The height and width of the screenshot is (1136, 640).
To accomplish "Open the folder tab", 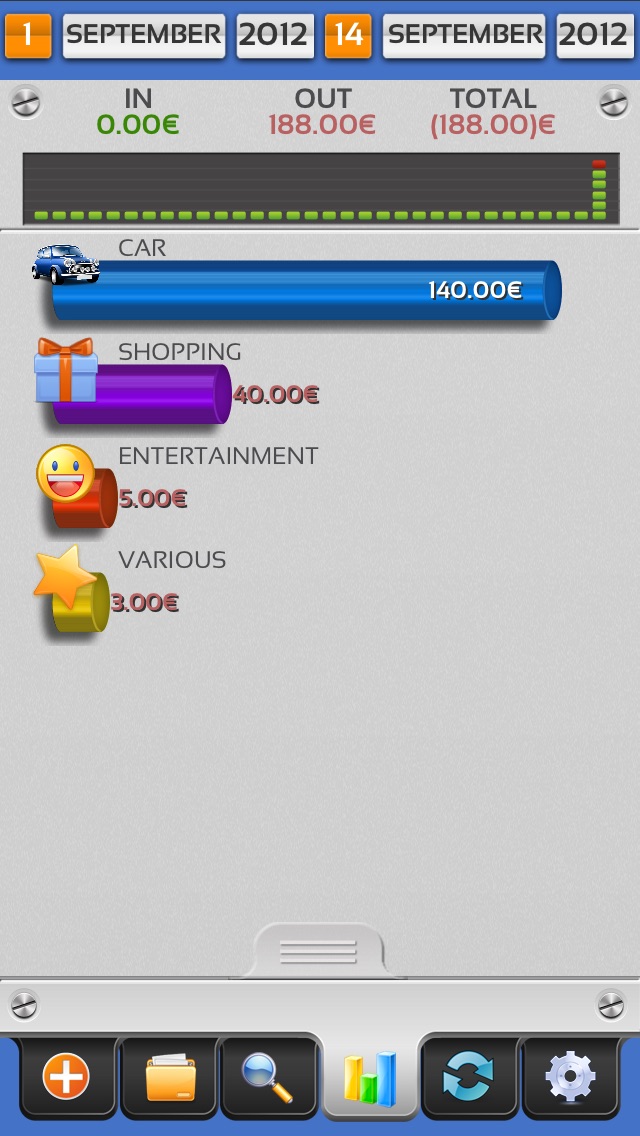I will tap(170, 1077).
